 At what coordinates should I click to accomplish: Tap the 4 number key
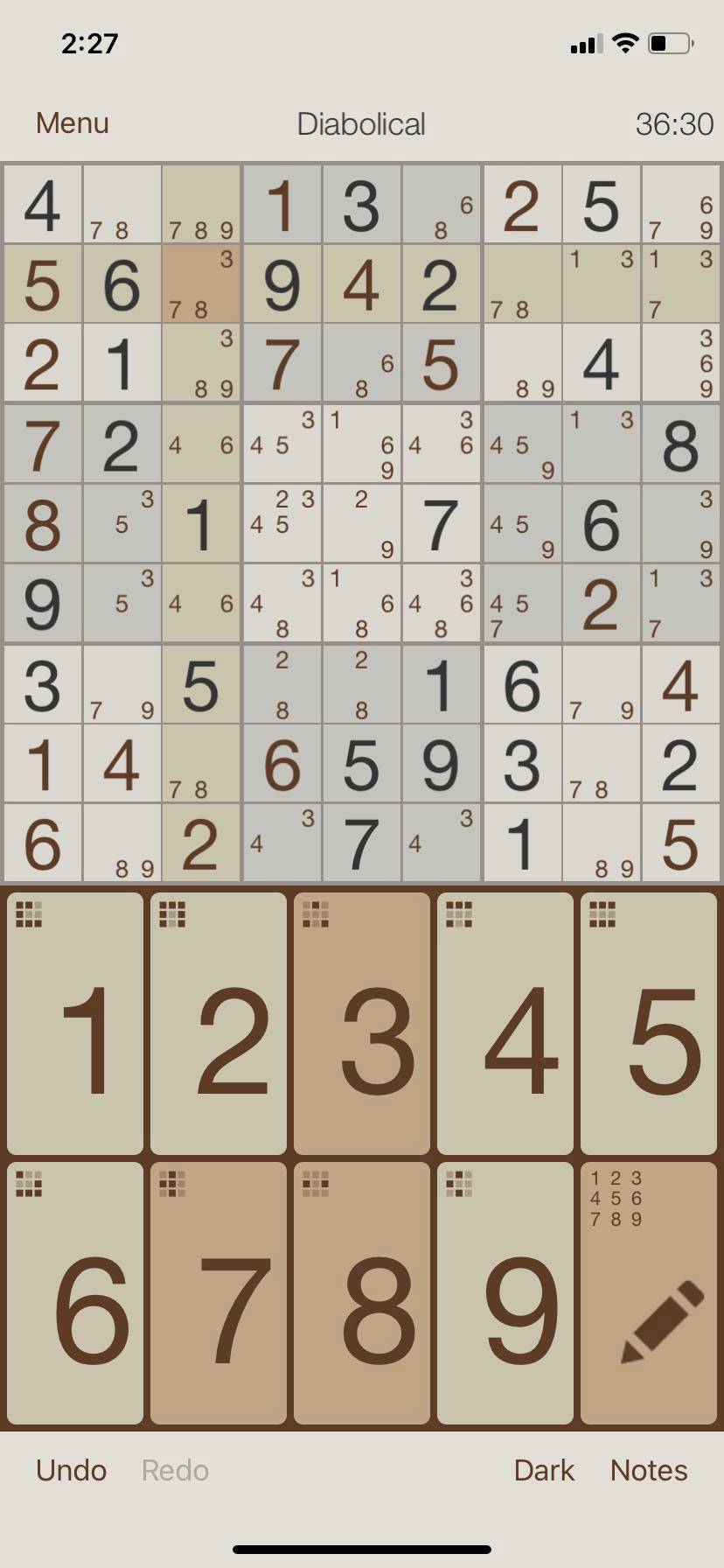[505, 1024]
